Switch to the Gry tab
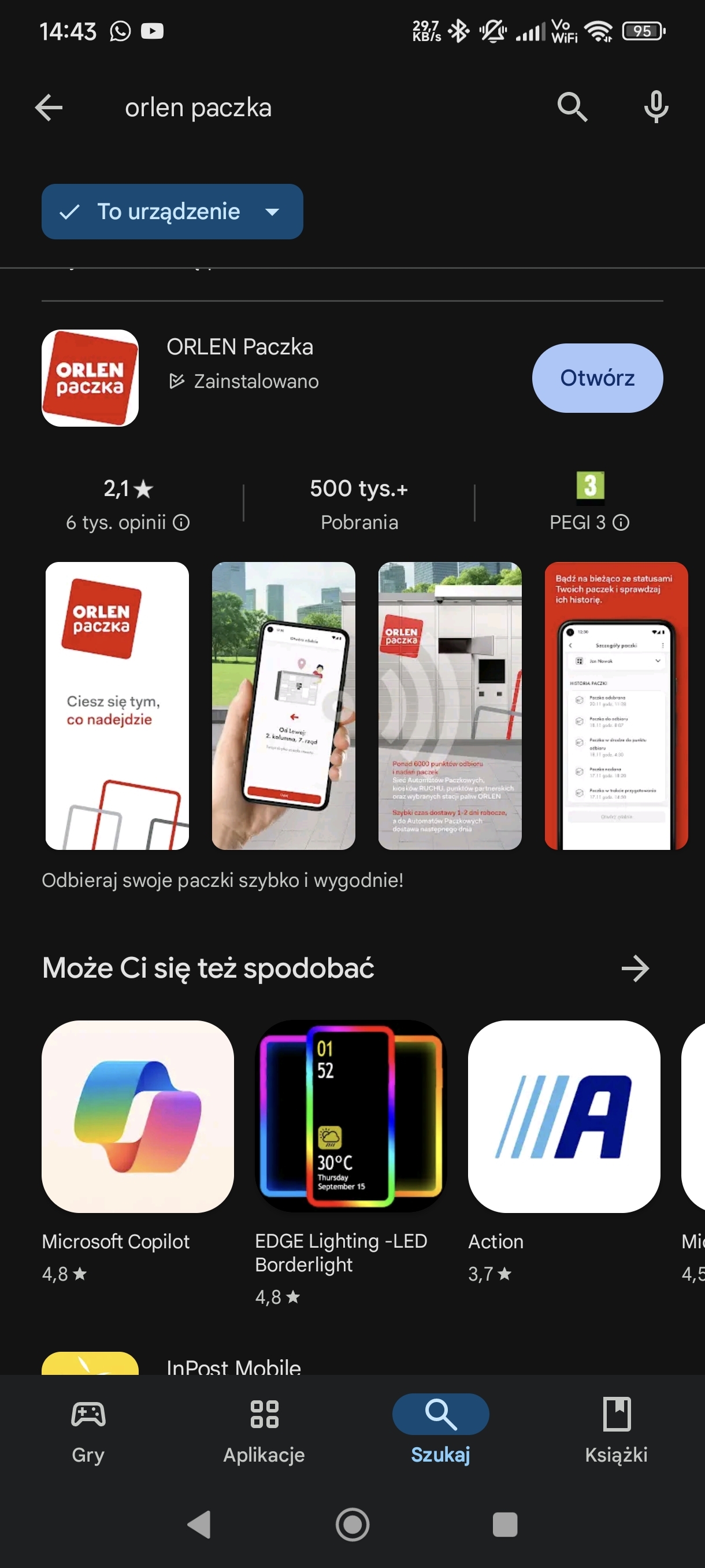This screenshot has width=705, height=1568. [x=88, y=1428]
